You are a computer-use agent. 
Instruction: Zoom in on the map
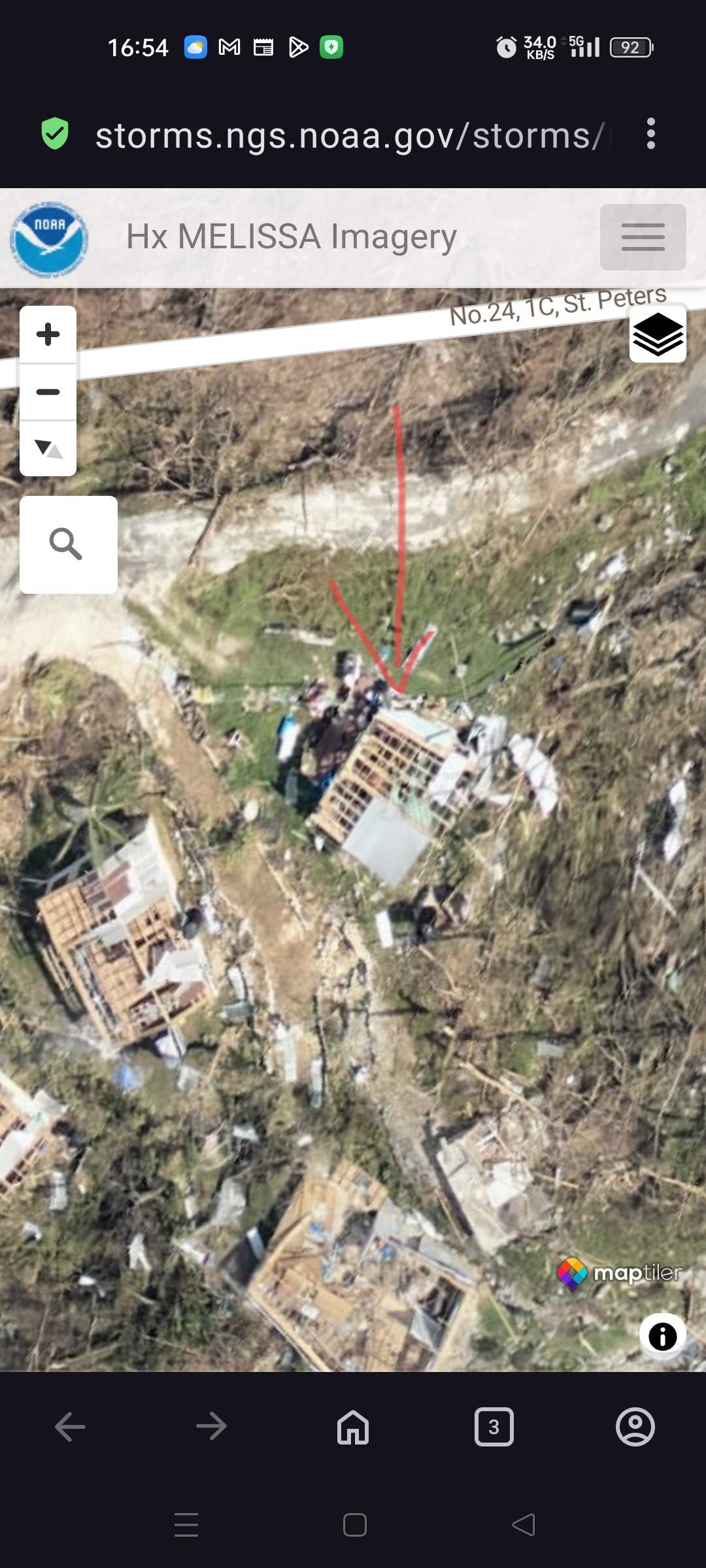[x=48, y=335]
